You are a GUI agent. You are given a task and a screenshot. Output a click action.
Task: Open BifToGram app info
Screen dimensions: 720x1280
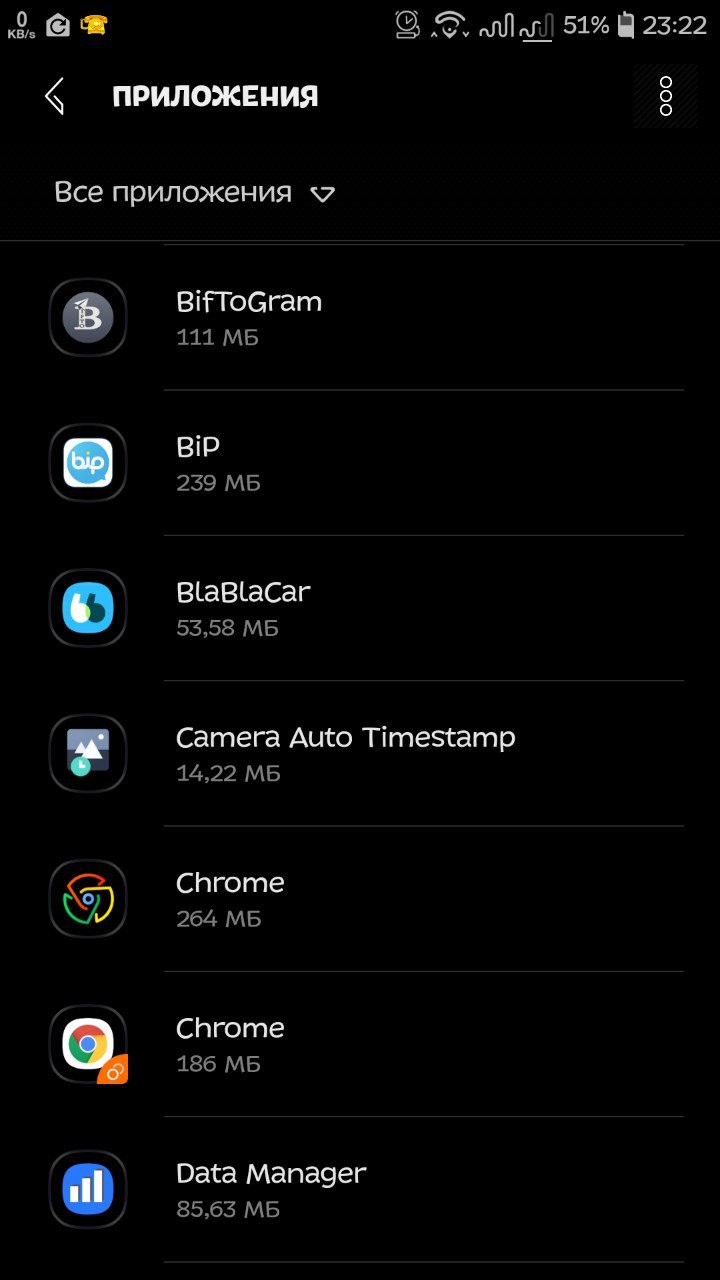point(360,317)
